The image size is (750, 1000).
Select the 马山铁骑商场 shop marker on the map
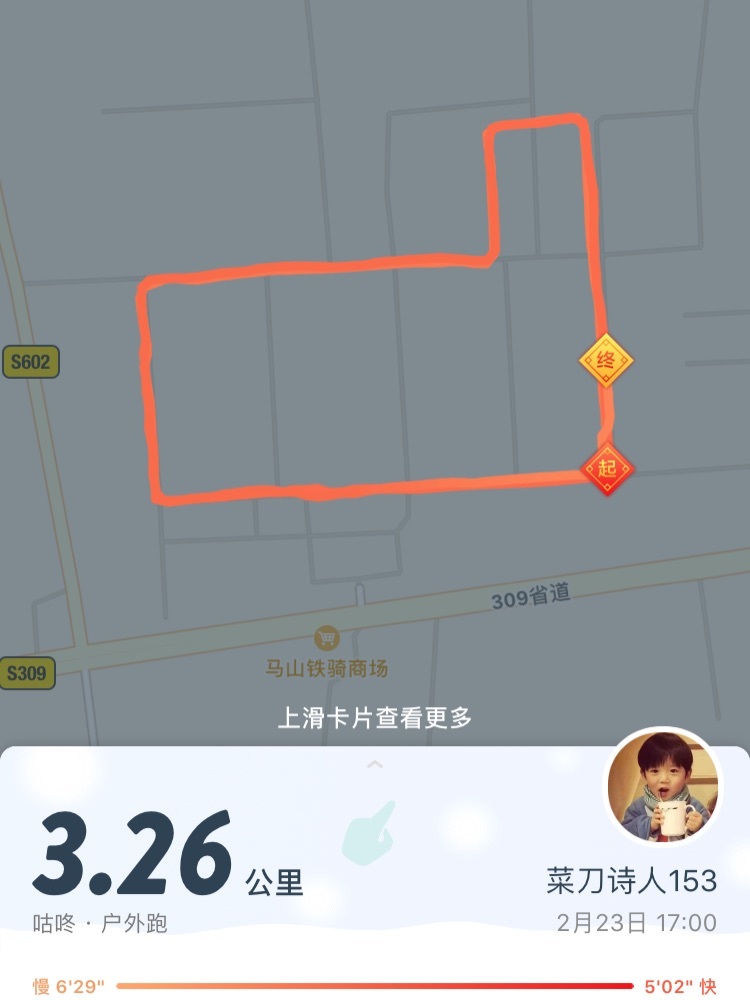[x=325, y=637]
